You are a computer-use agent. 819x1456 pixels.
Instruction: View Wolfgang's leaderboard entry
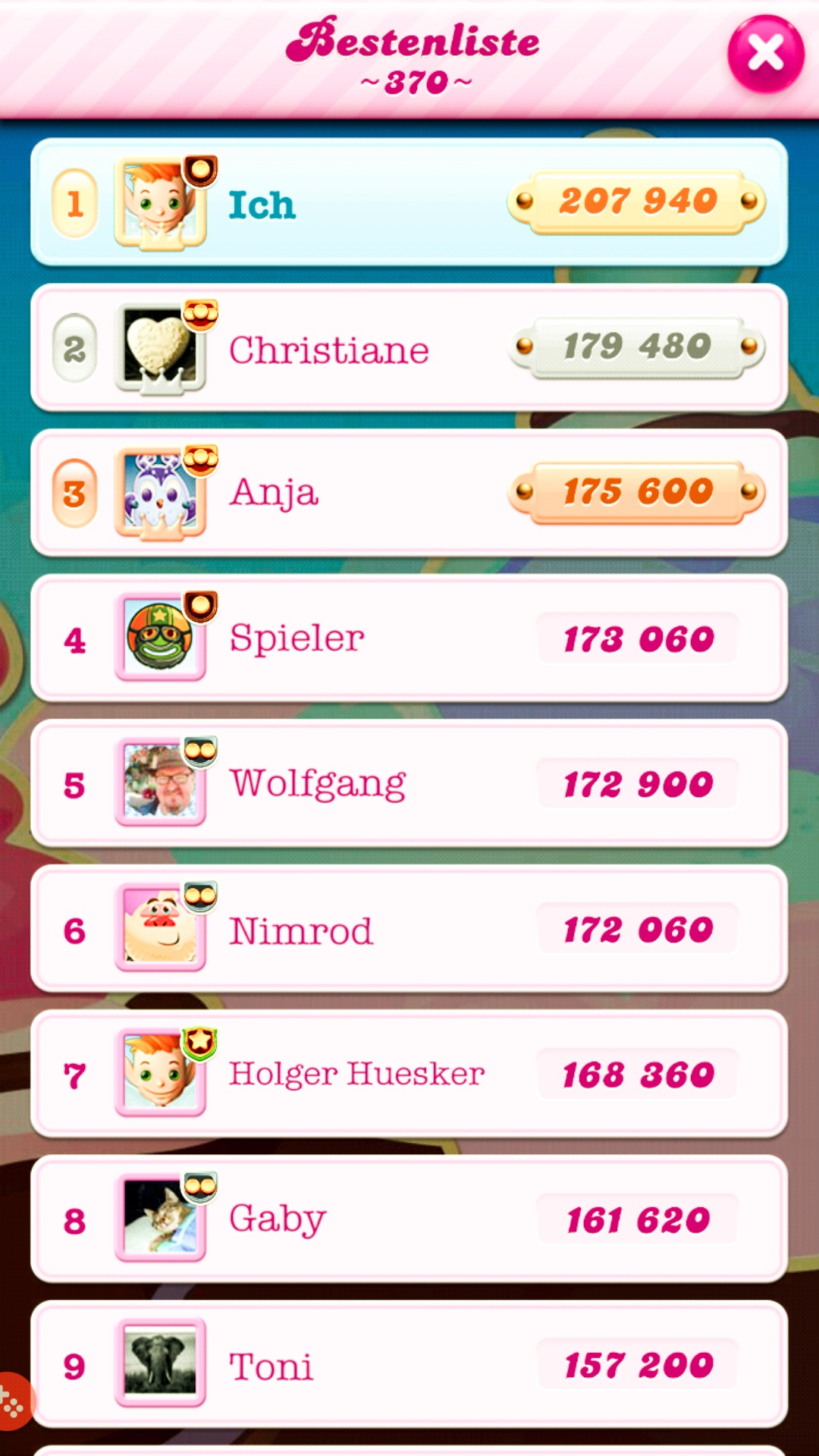[x=409, y=783]
